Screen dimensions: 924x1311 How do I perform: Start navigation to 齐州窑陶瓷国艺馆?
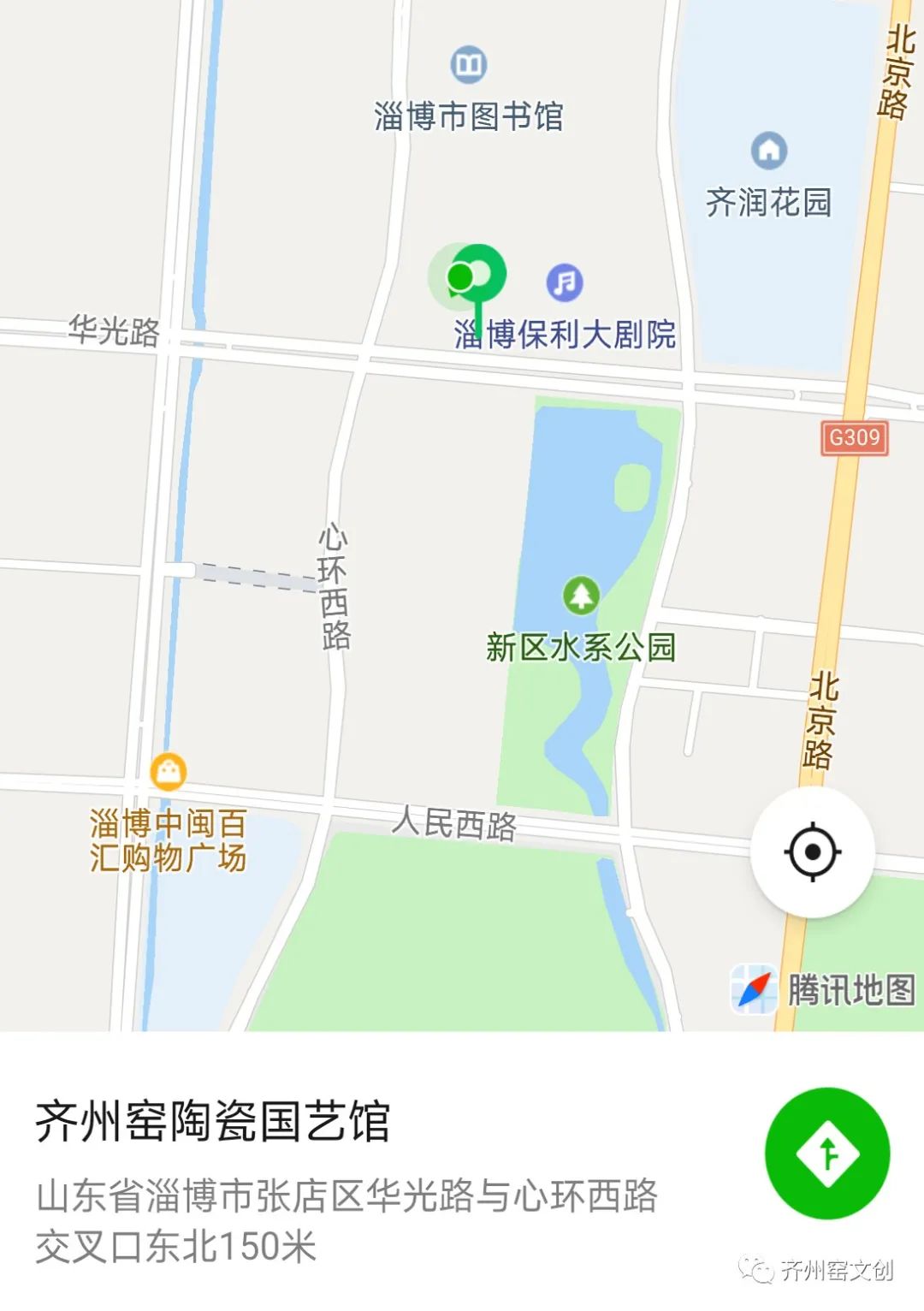point(826,1153)
